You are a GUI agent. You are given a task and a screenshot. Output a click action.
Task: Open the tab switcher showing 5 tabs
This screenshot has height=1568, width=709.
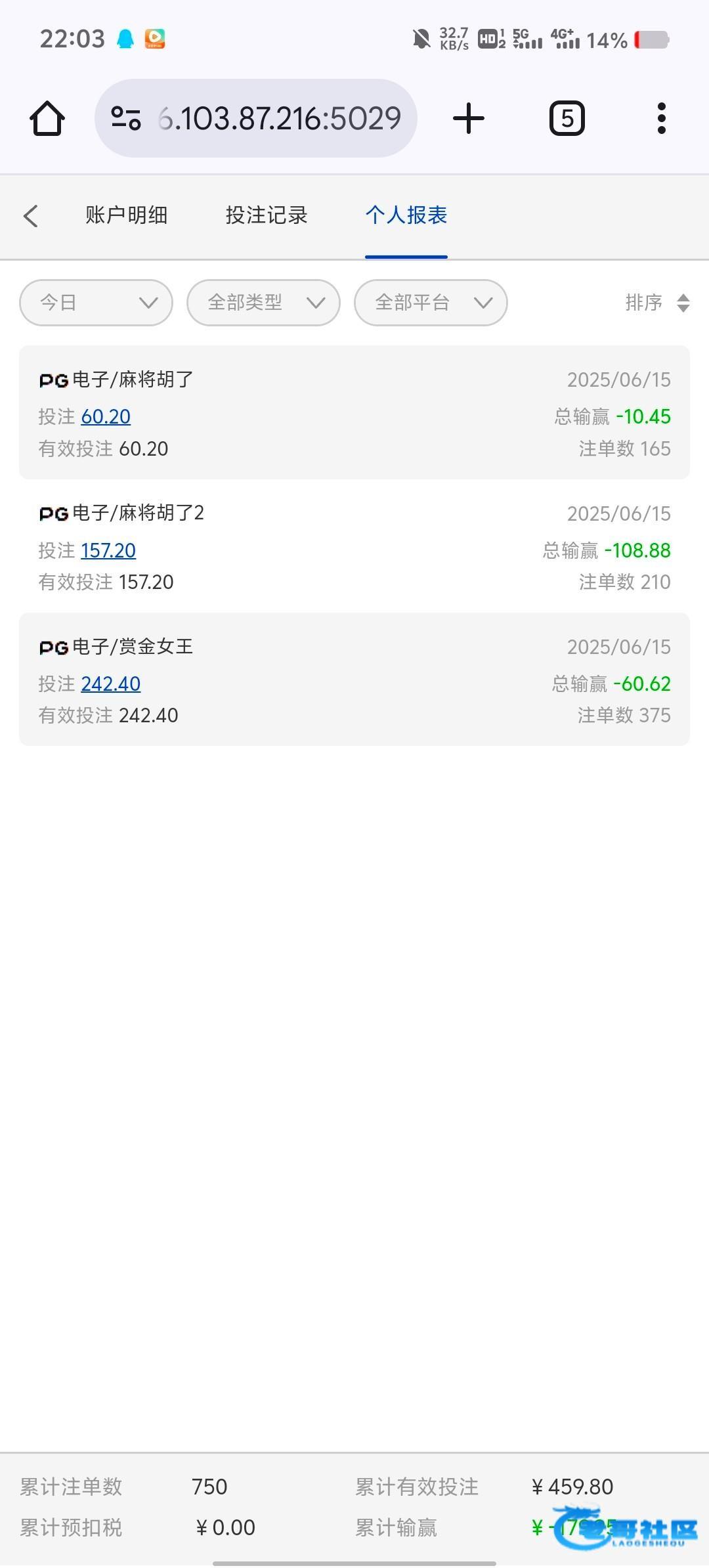pos(567,119)
